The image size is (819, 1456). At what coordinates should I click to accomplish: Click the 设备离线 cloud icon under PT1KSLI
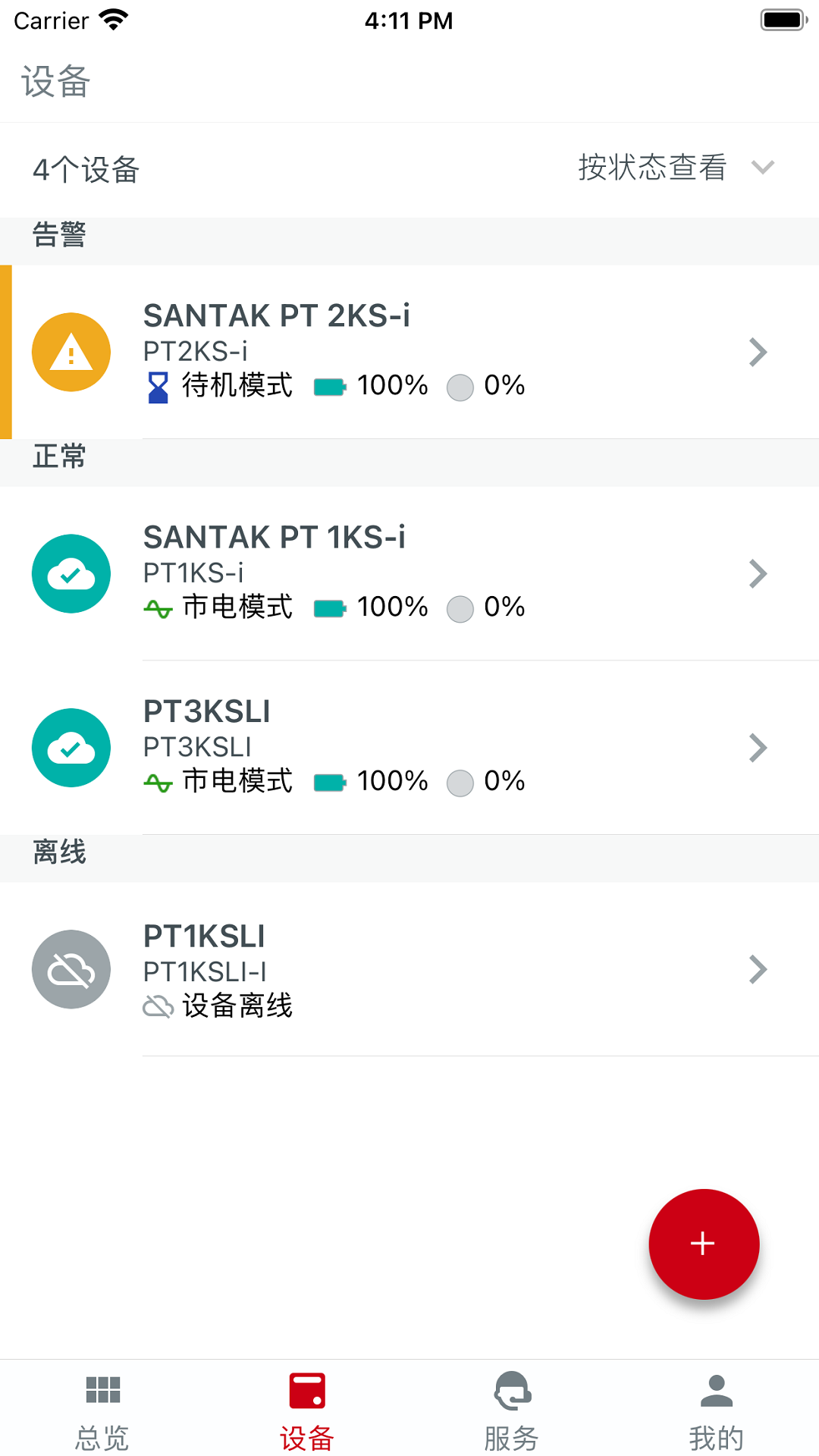[x=158, y=1007]
